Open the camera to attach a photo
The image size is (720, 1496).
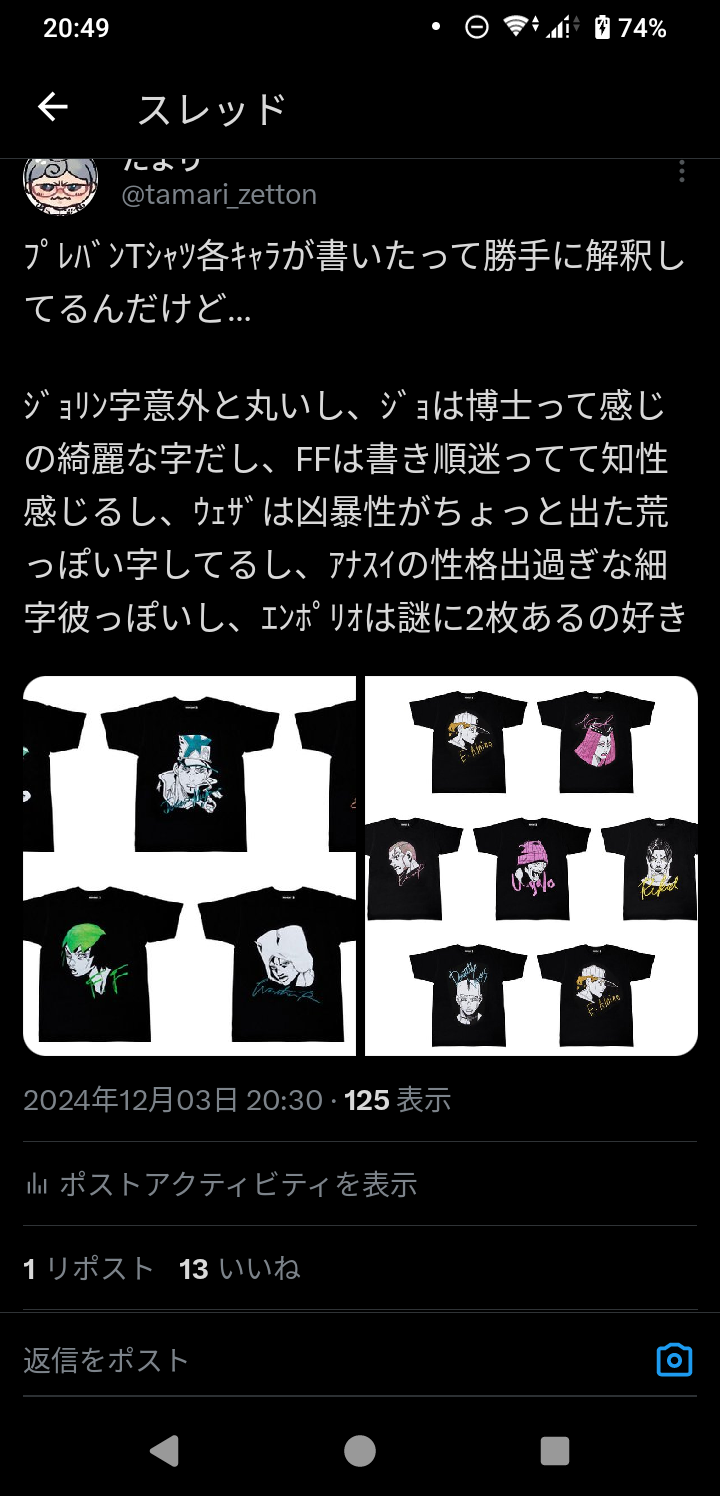pyautogui.click(x=674, y=1360)
